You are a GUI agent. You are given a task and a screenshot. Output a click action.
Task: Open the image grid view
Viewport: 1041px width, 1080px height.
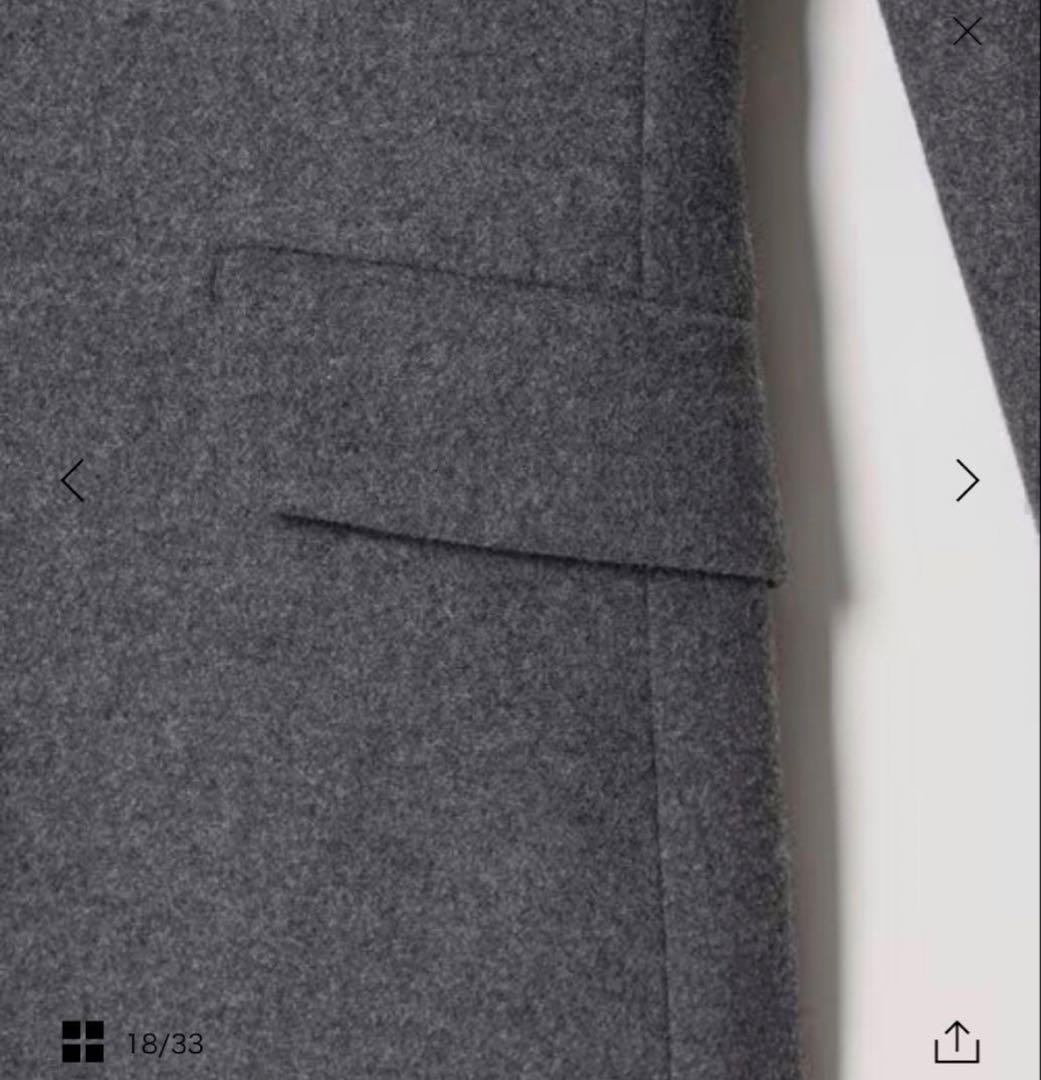[83, 1042]
